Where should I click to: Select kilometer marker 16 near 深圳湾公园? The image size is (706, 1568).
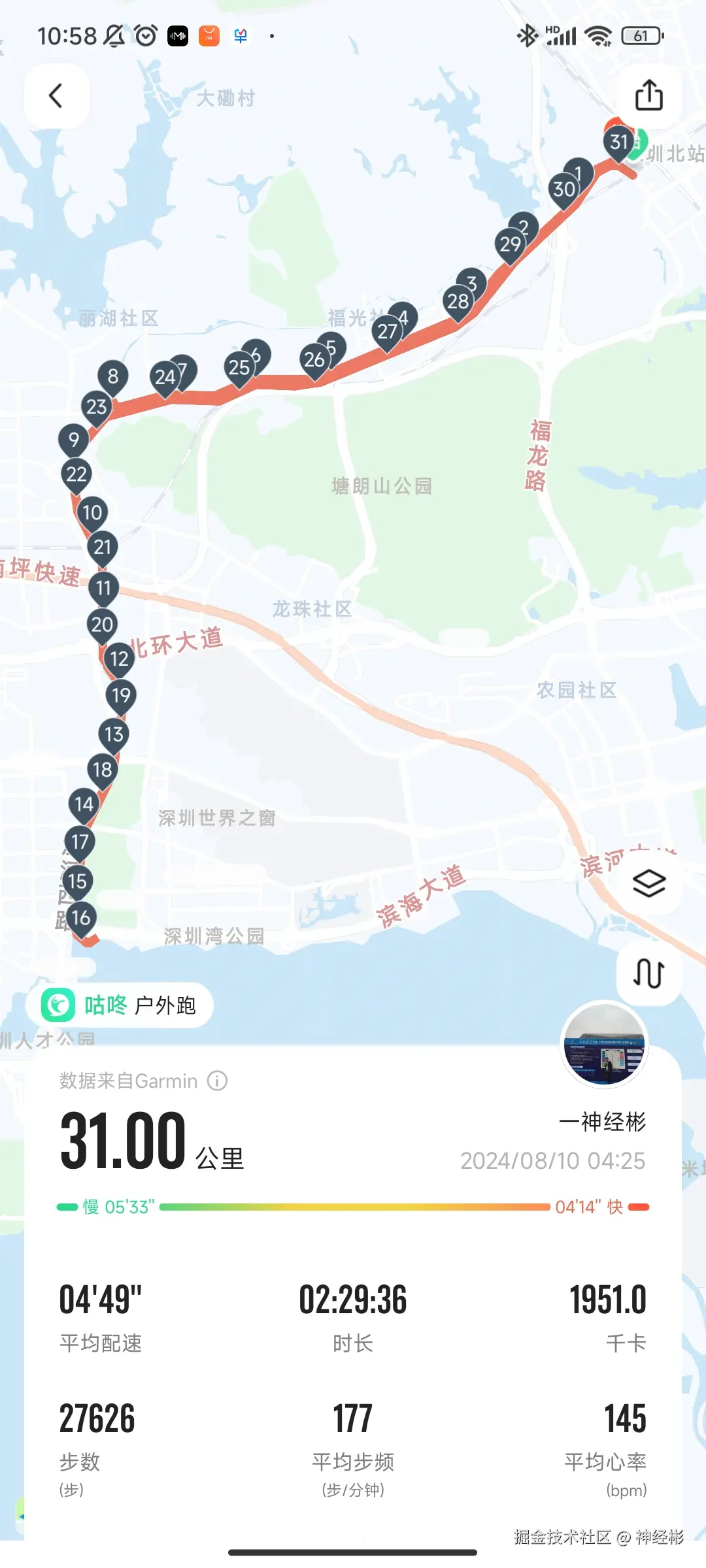[x=80, y=917]
